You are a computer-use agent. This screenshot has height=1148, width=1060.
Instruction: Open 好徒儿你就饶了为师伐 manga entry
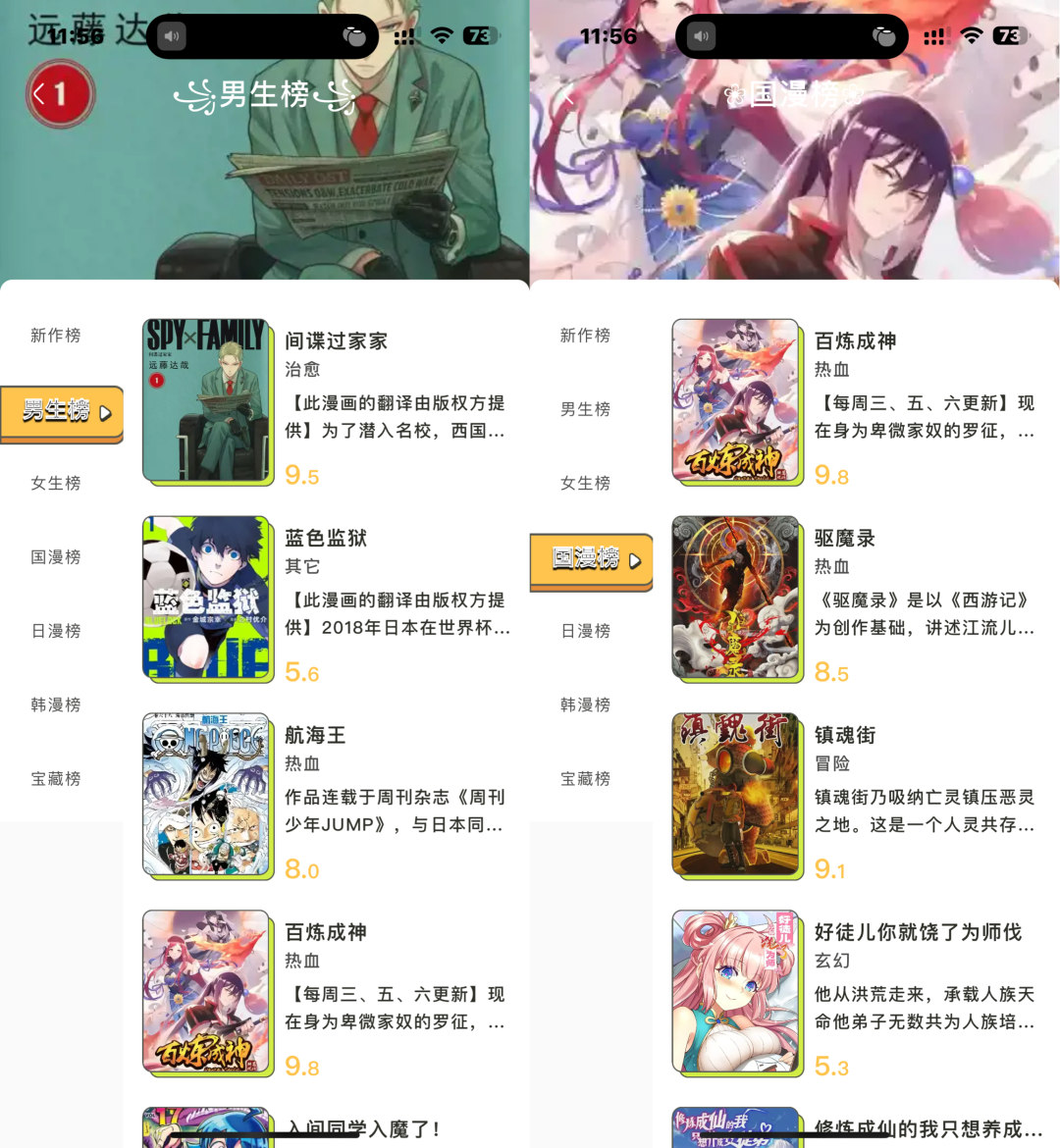click(x=918, y=933)
